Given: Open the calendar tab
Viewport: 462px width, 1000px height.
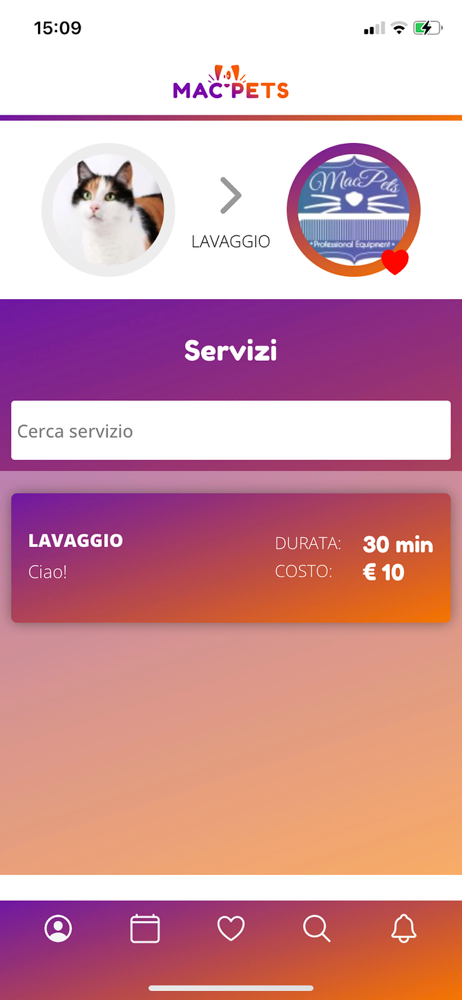Looking at the screenshot, I should (x=145, y=928).
